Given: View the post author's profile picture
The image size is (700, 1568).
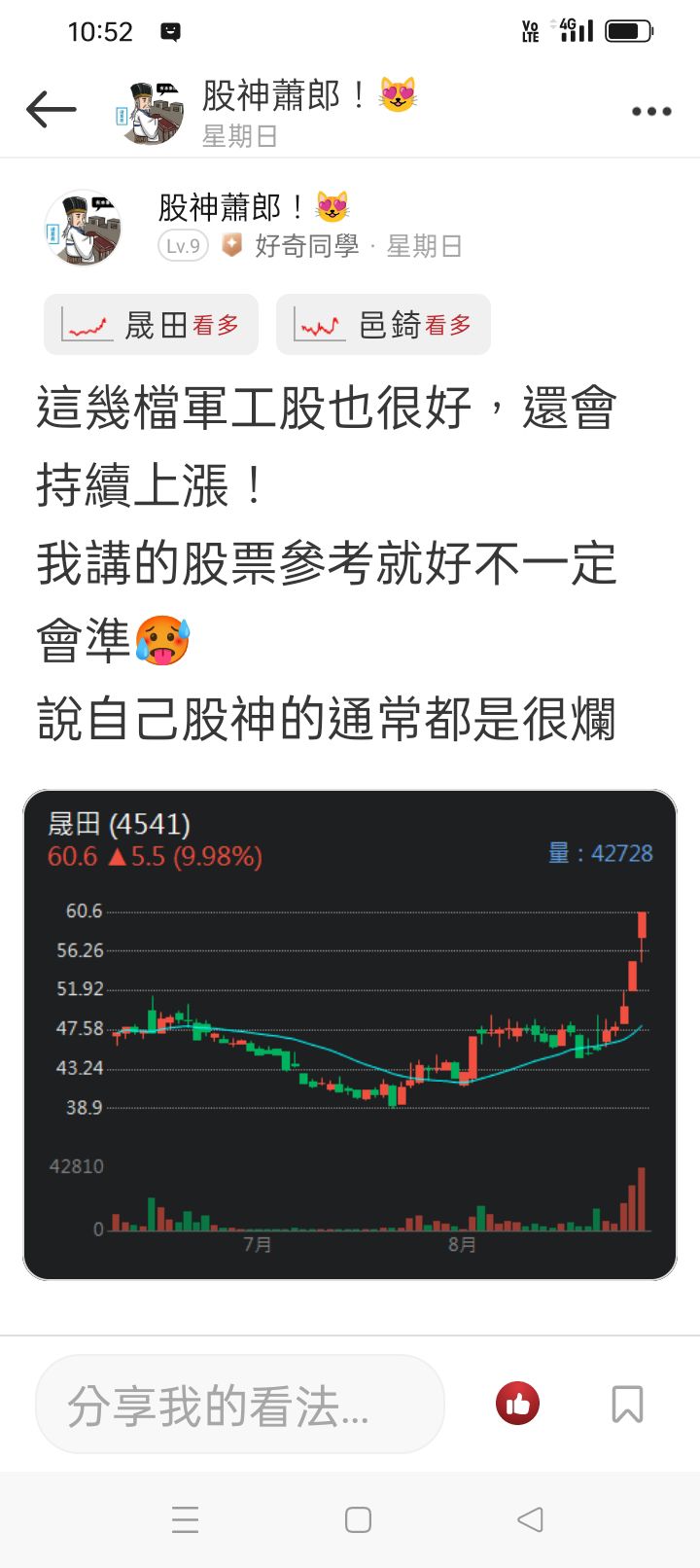Looking at the screenshot, I should click(x=83, y=229).
